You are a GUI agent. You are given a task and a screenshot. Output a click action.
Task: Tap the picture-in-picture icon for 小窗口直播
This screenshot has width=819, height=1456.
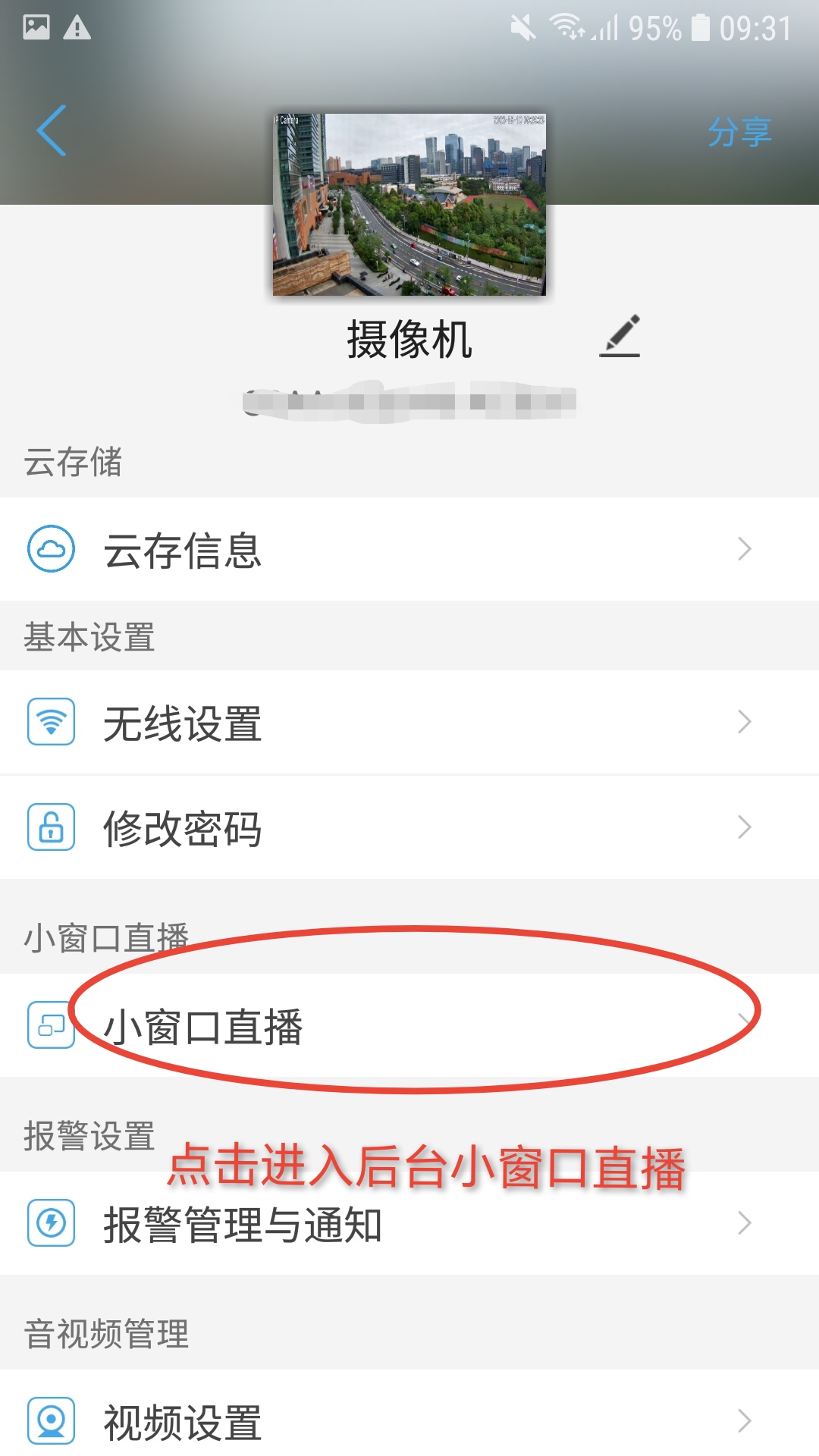pyautogui.click(x=50, y=1025)
